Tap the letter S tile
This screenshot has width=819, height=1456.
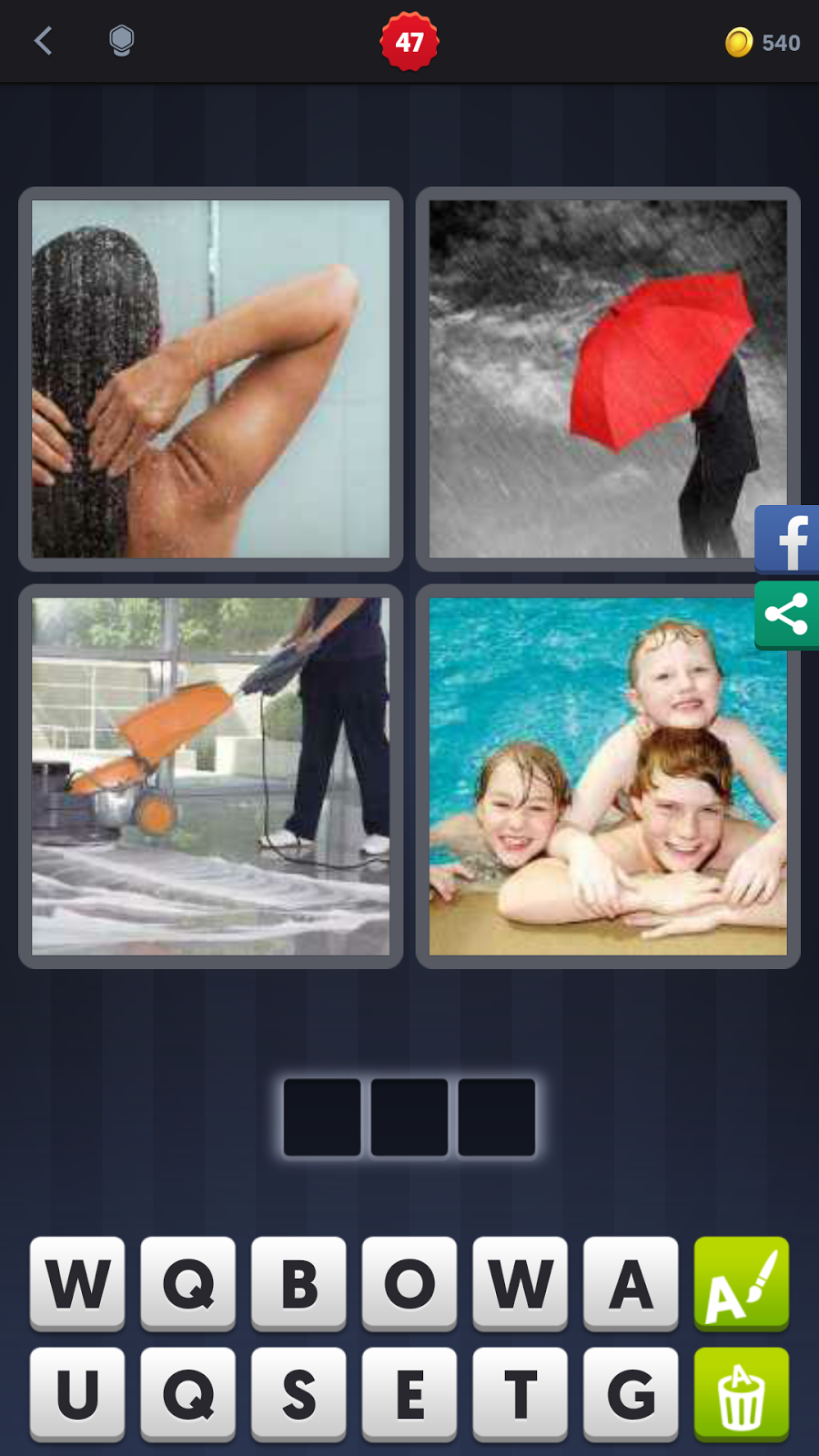point(298,1394)
